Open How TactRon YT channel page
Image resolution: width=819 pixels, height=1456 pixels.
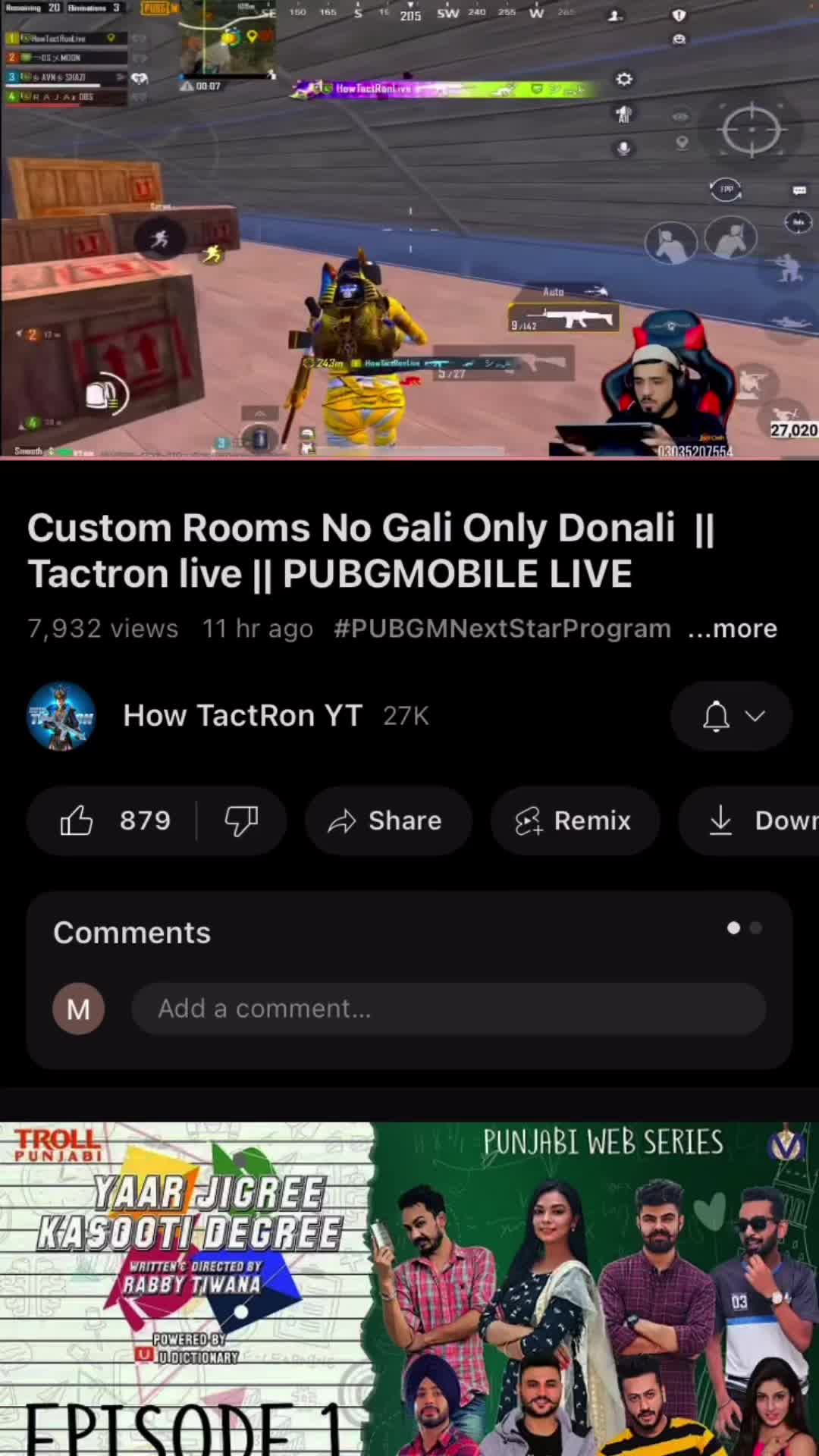242,716
